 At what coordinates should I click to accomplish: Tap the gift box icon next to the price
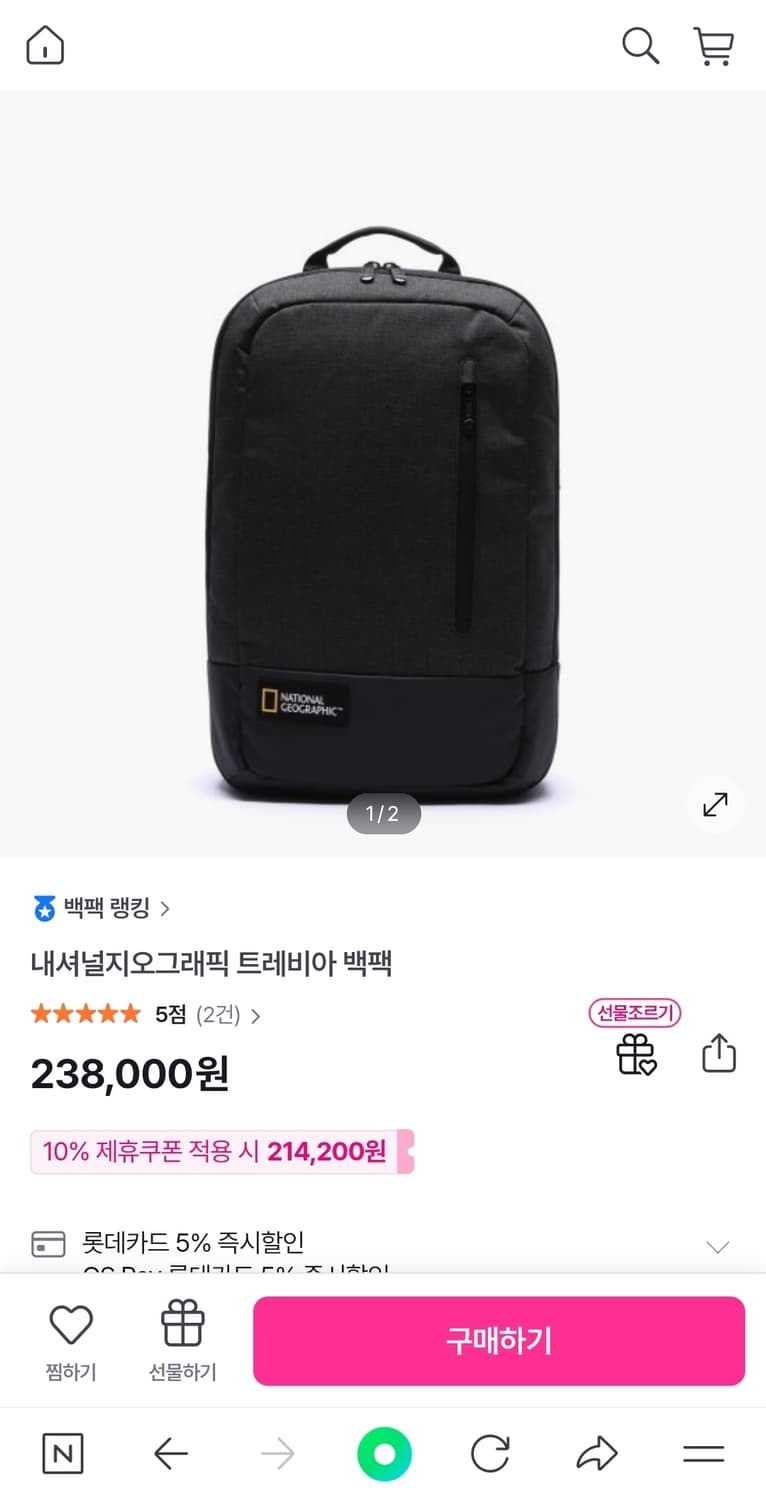click(636, 1053)
